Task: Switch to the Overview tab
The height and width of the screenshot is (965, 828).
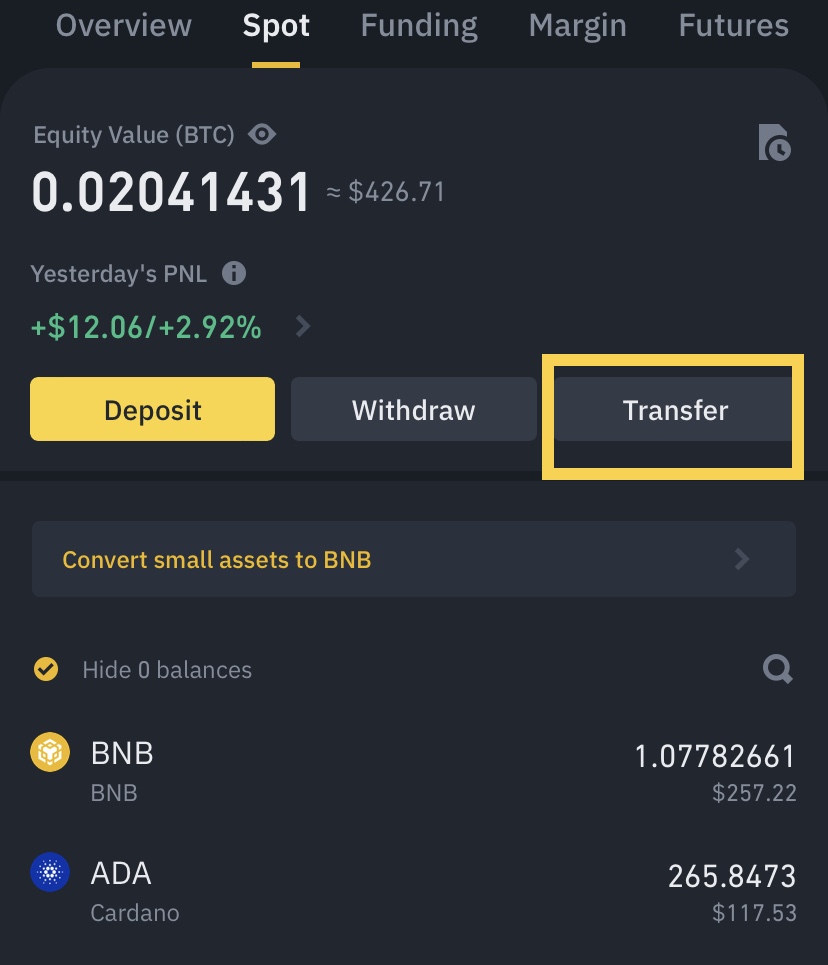Action: tap(123, 26)
